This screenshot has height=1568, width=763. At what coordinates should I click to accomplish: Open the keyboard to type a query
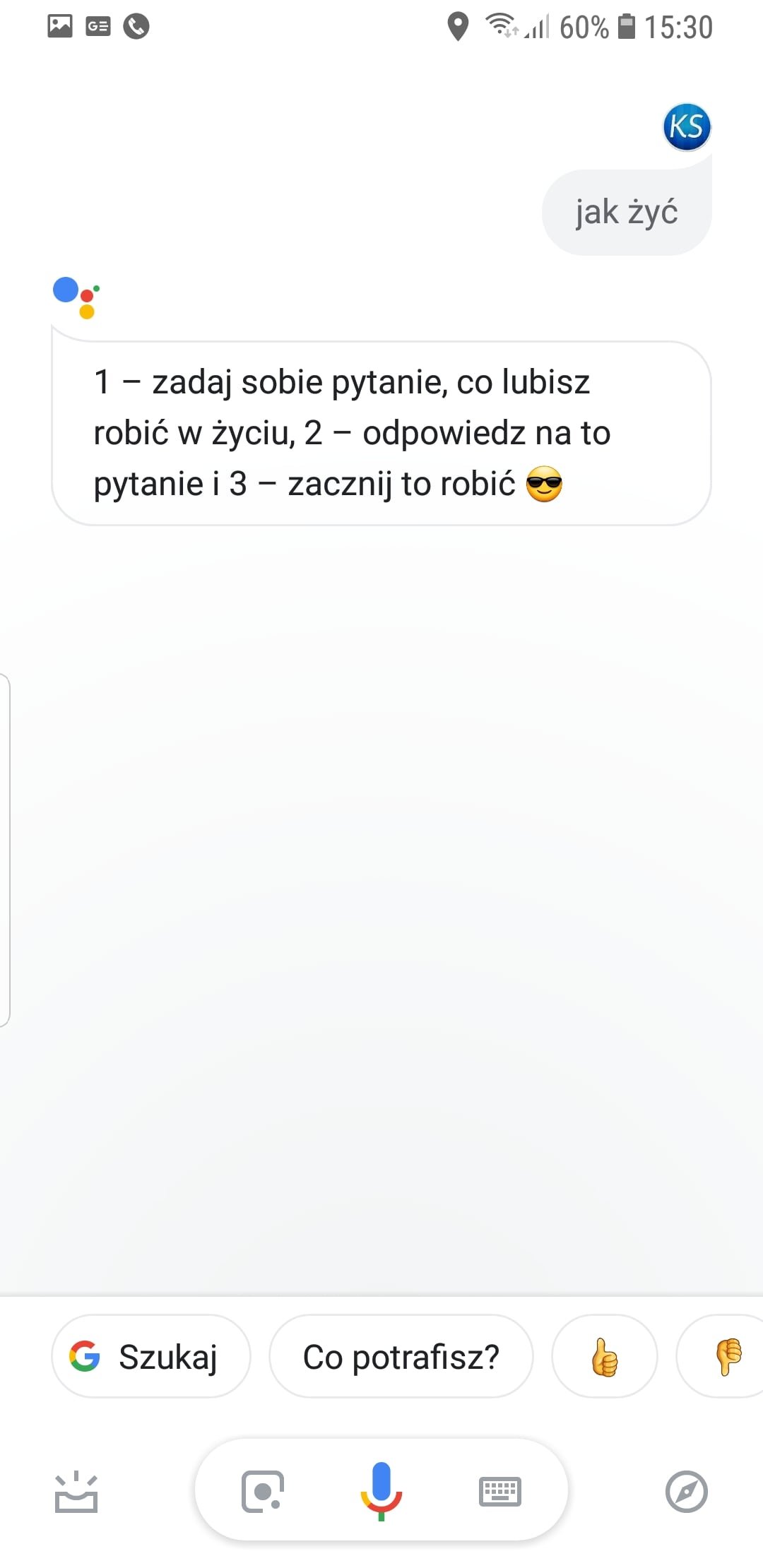pos(499,1492)
